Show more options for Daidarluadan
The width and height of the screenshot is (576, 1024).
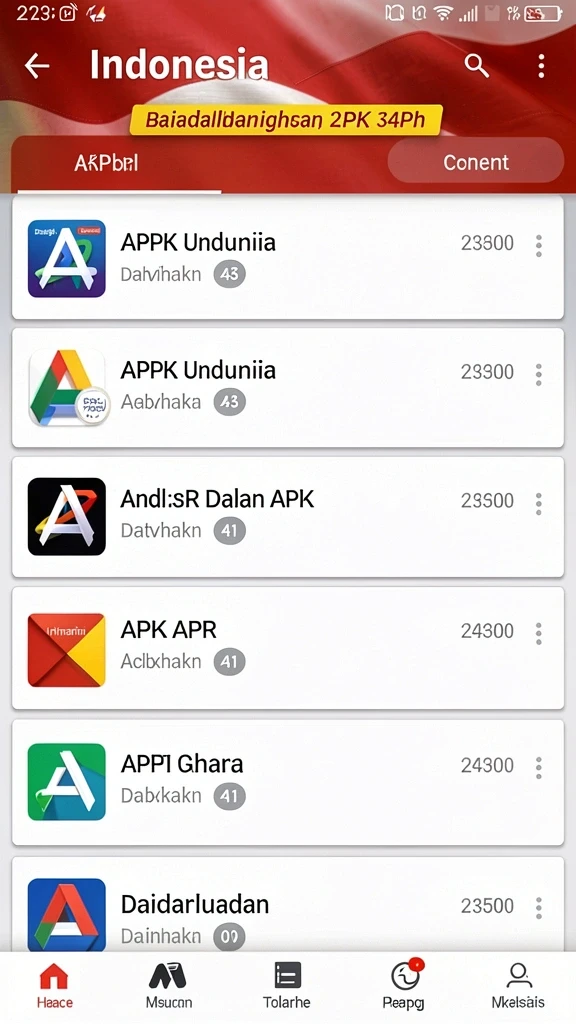pyautogui.click(x=539, y=908)
